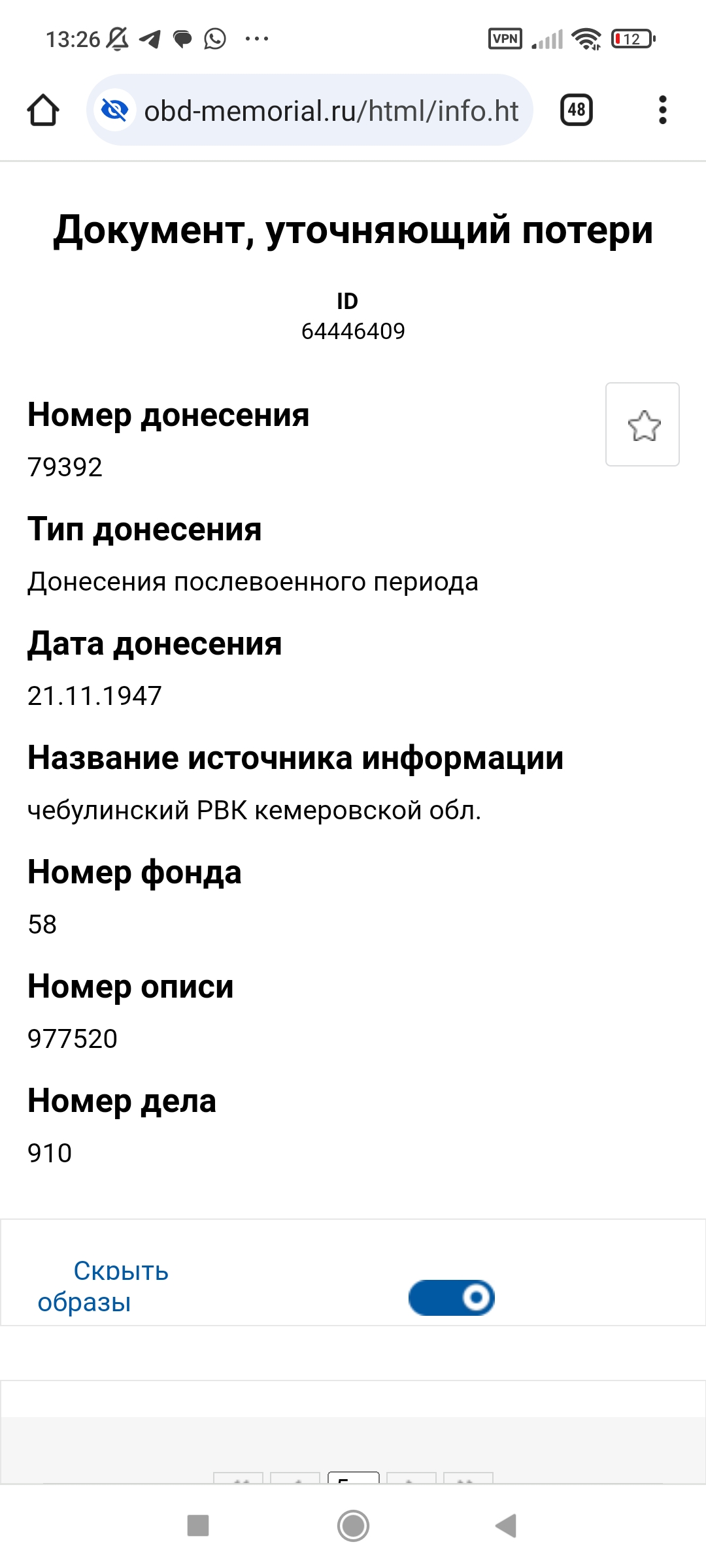This screenshot has width=706, height=1568.
Task: Open the tab switcher showing 48 tabs
Action: (577, 110)
